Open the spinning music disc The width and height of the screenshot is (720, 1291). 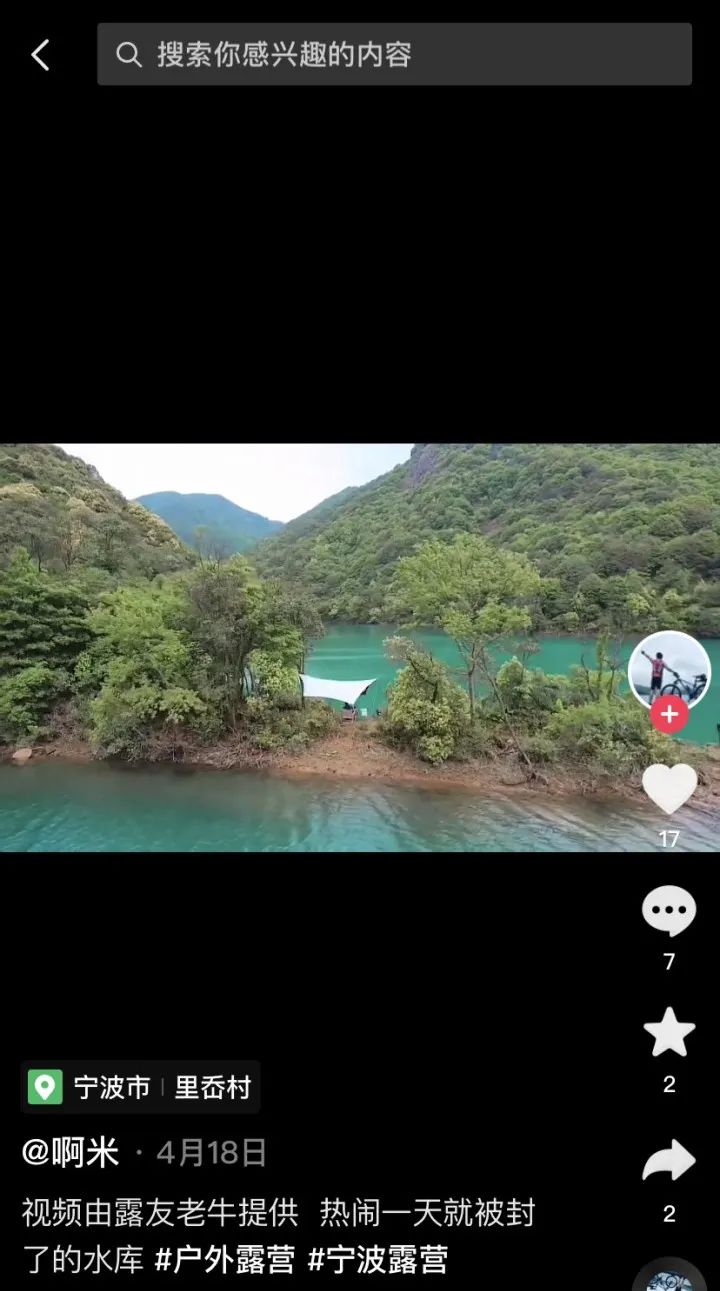[x=669, y=1277]
